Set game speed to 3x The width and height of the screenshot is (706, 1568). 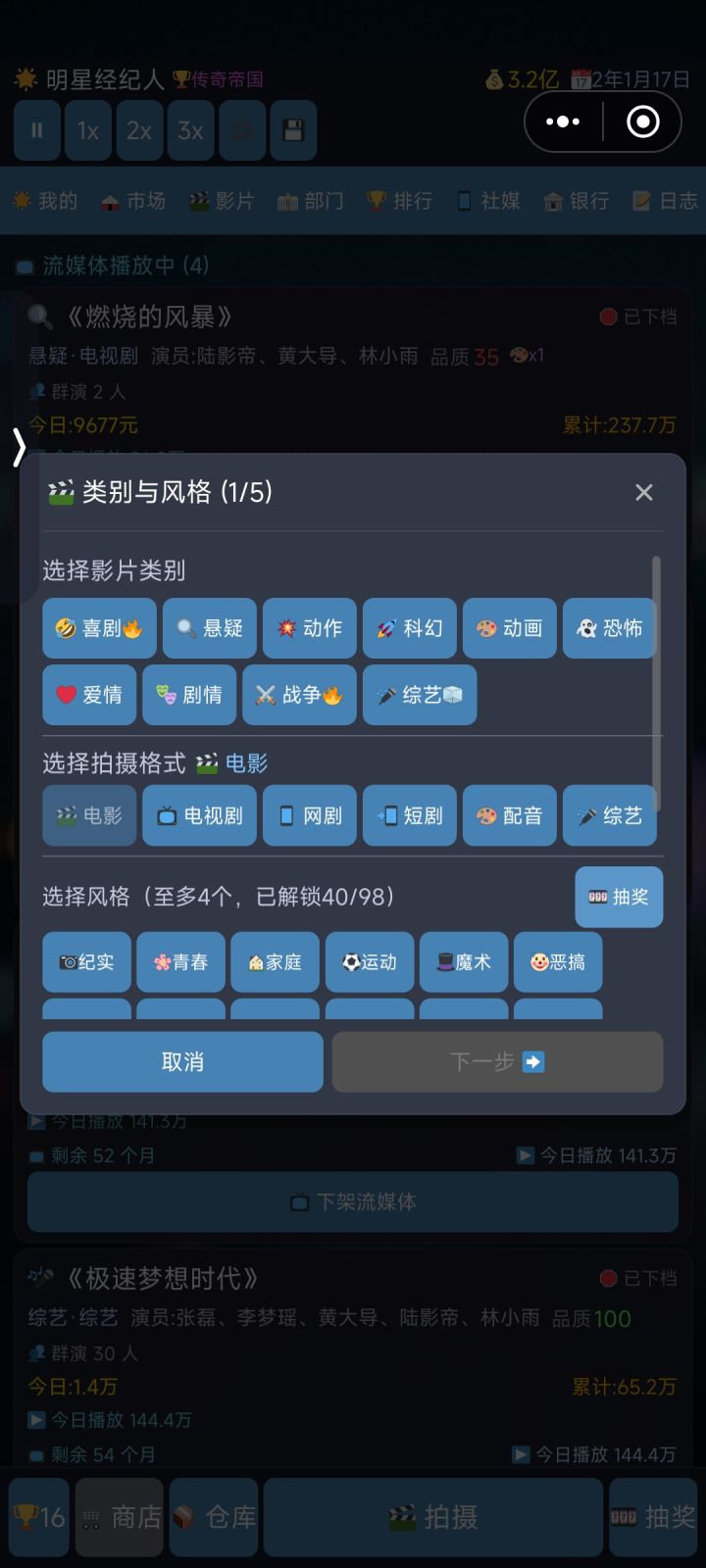click(190, 130)
